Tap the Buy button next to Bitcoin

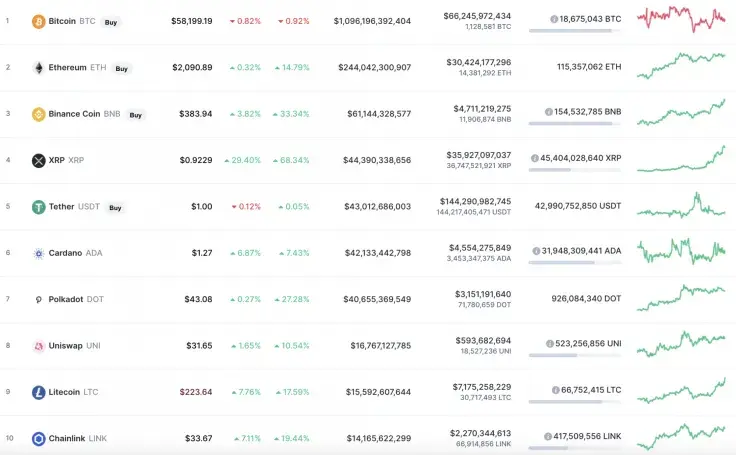[112, 21]
